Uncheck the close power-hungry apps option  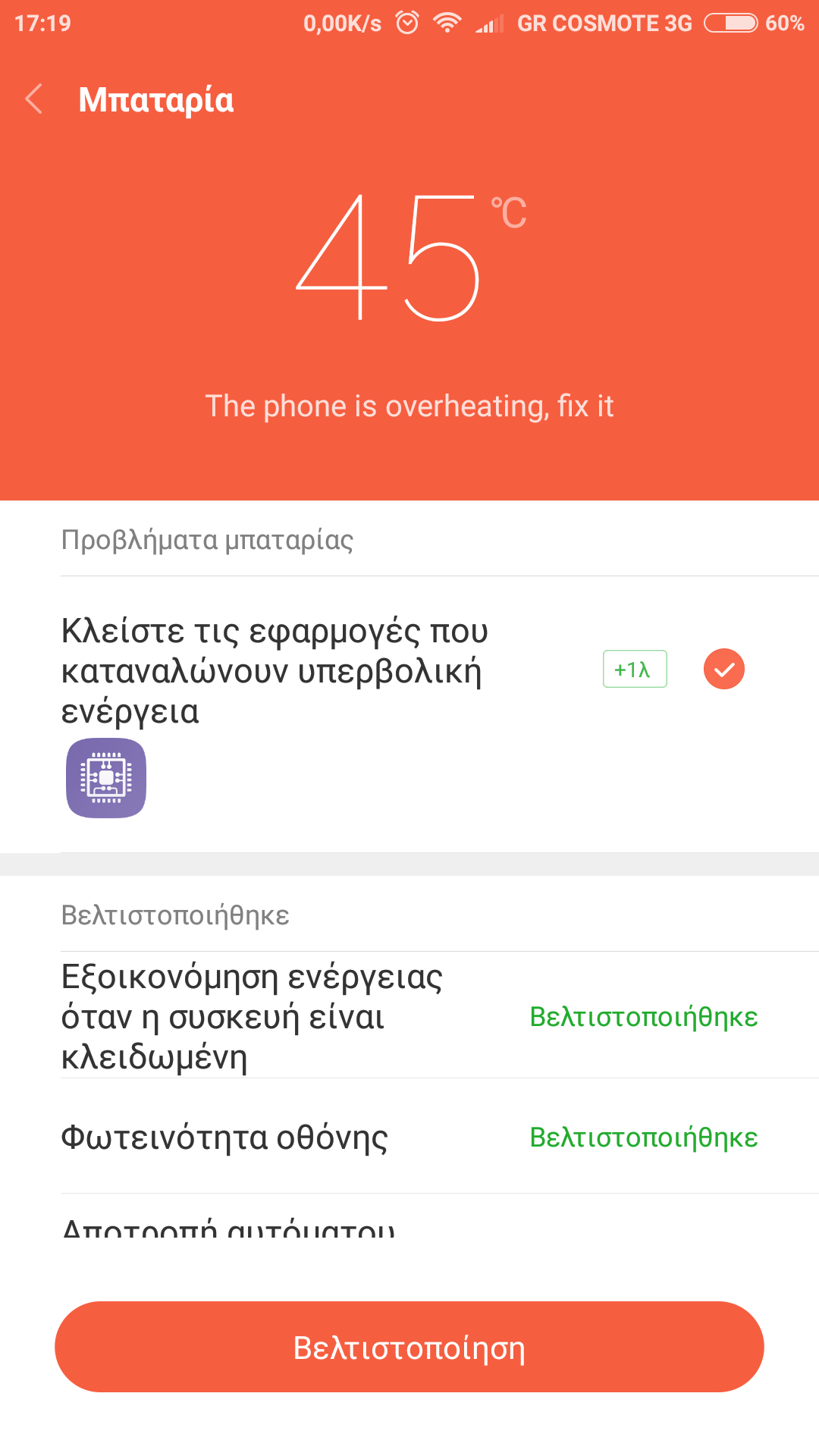point(723,669)
